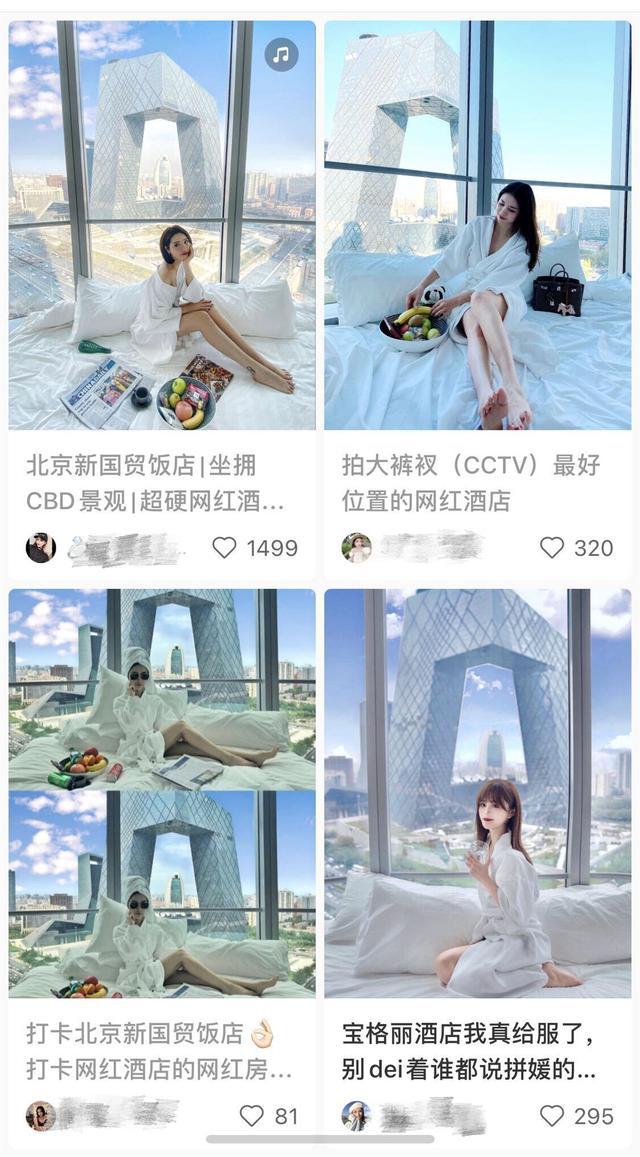This screenshot has height=1157, width=640.
Task: Open the 宝格丽酒店我真给服了 post
Action: point(477,793)
